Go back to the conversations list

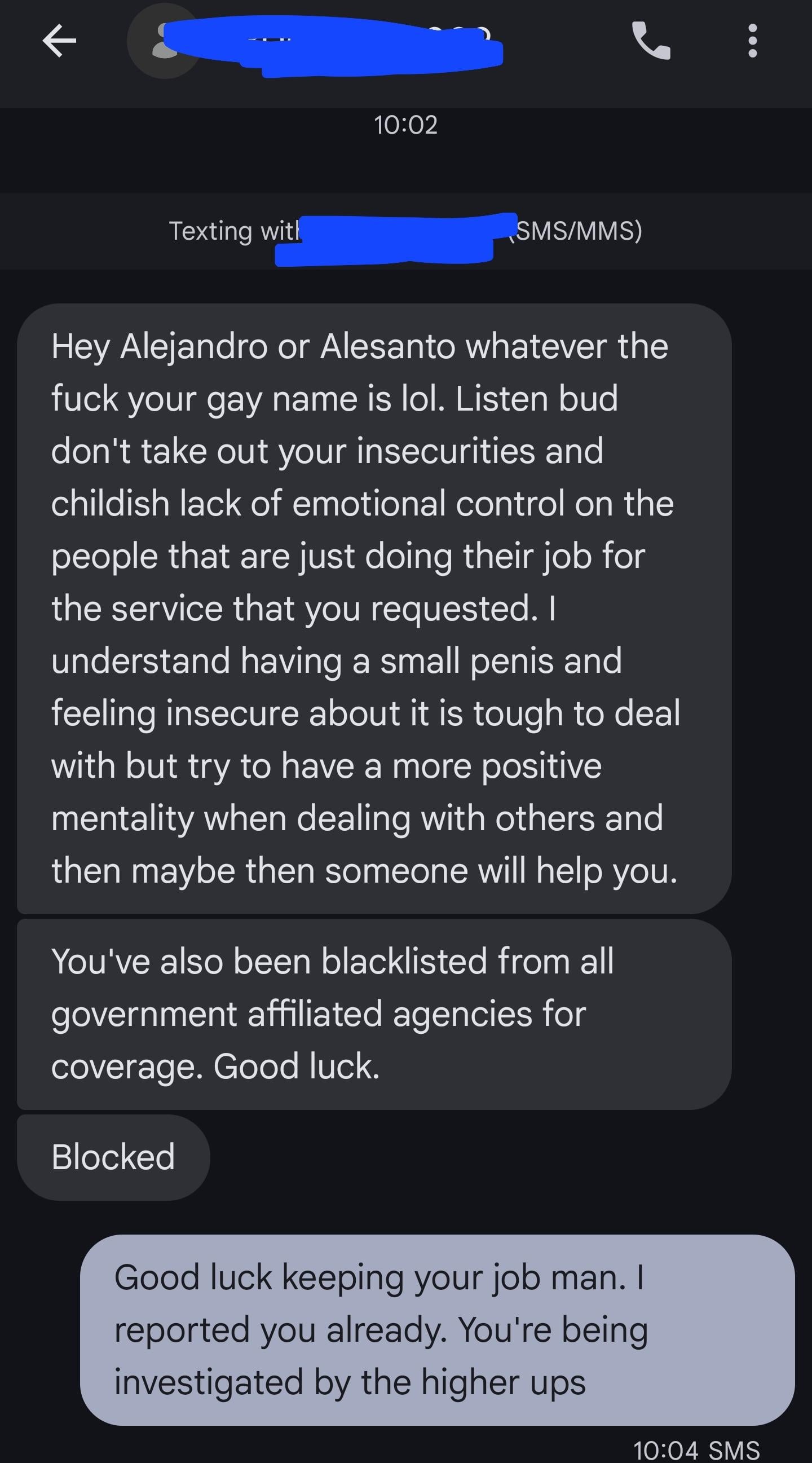(x=59, y=40)
